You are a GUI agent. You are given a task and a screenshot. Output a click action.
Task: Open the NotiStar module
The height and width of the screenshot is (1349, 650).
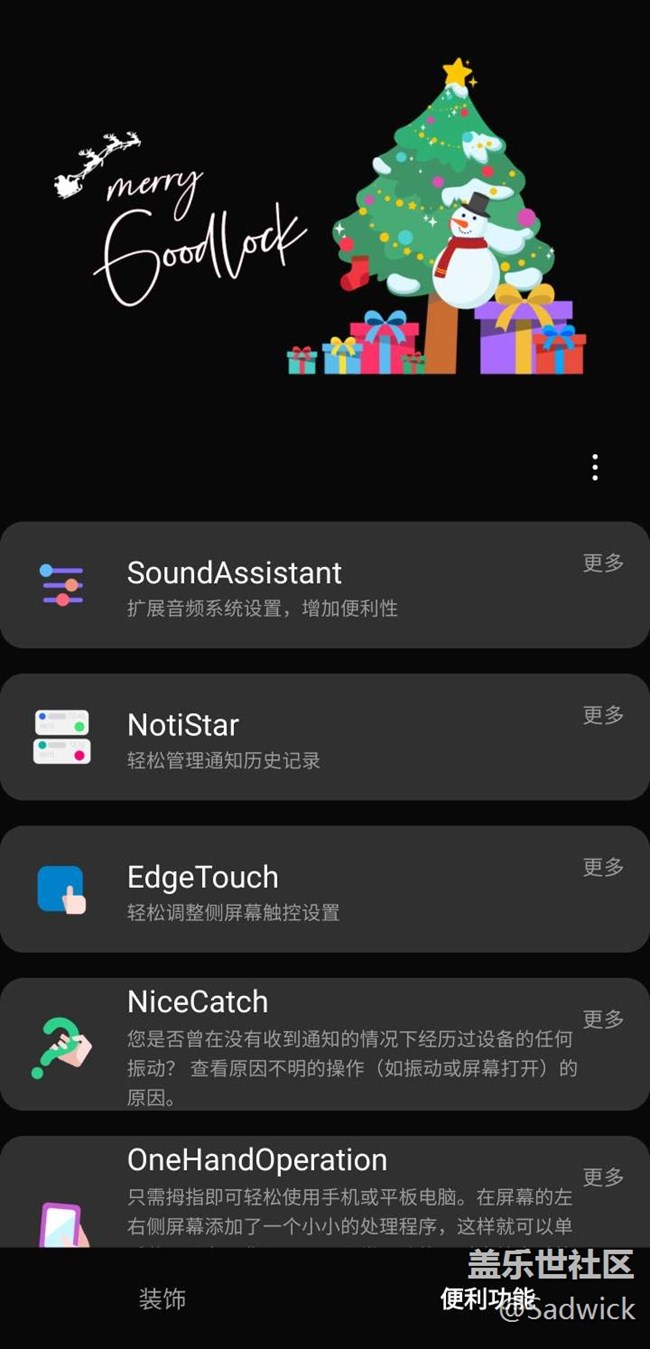click(x=184, y=725)
